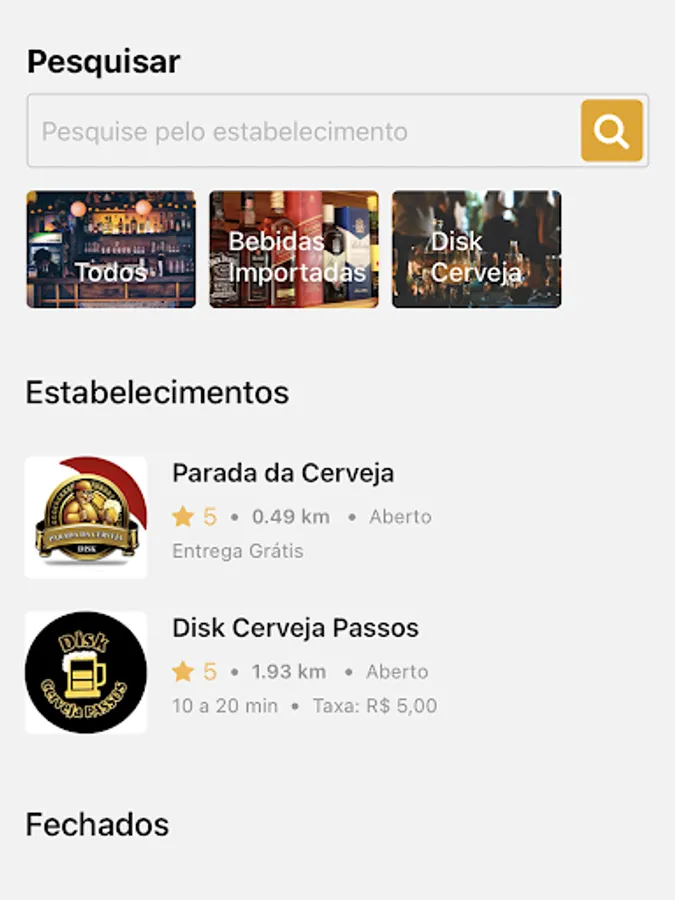The width and height of the screenshot is (675, 900).
Task: Choose the Disk Cerveja category tile
Action: tap(476, 249)
